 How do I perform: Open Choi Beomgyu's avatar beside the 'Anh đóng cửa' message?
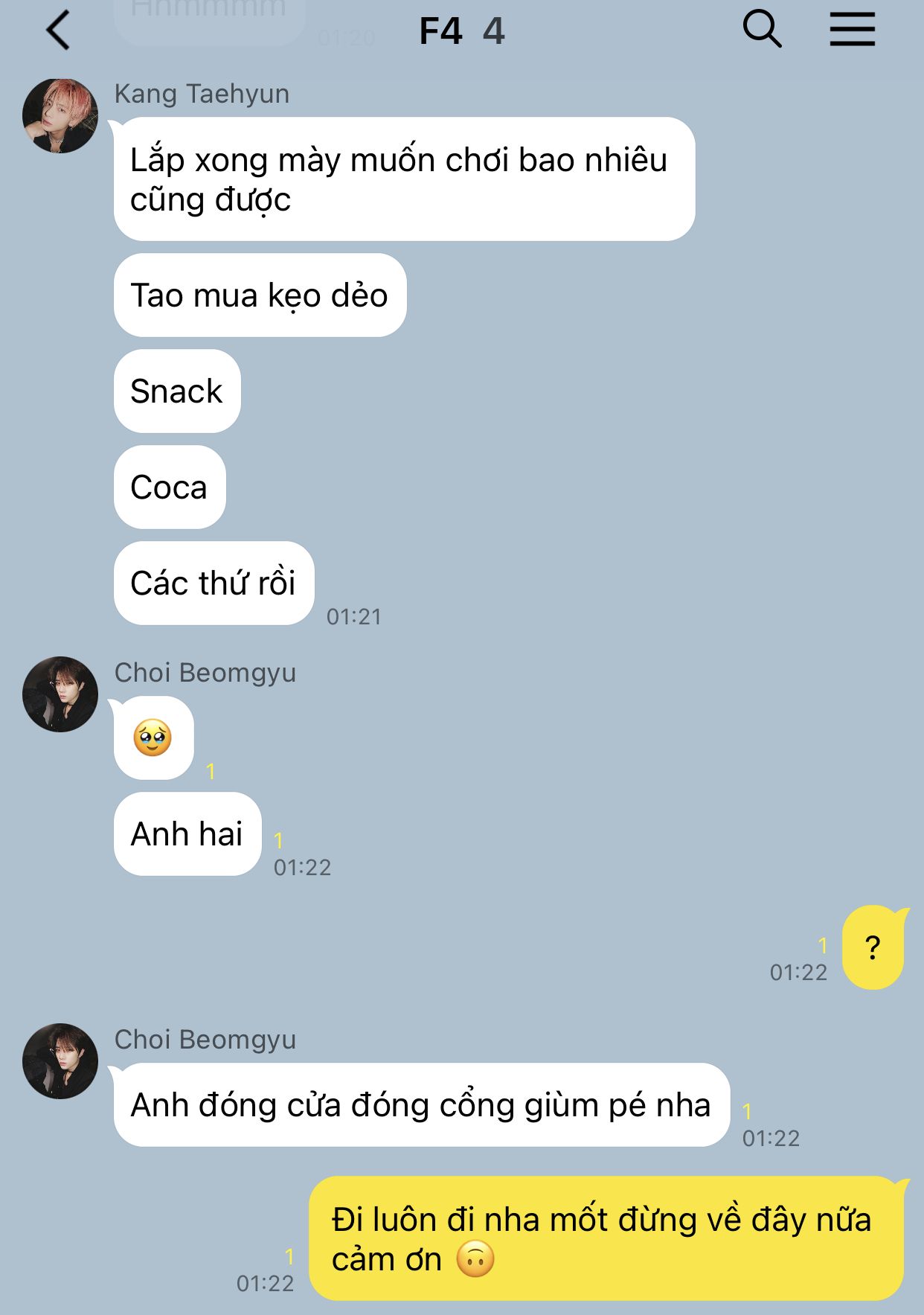coord(60,1060)
